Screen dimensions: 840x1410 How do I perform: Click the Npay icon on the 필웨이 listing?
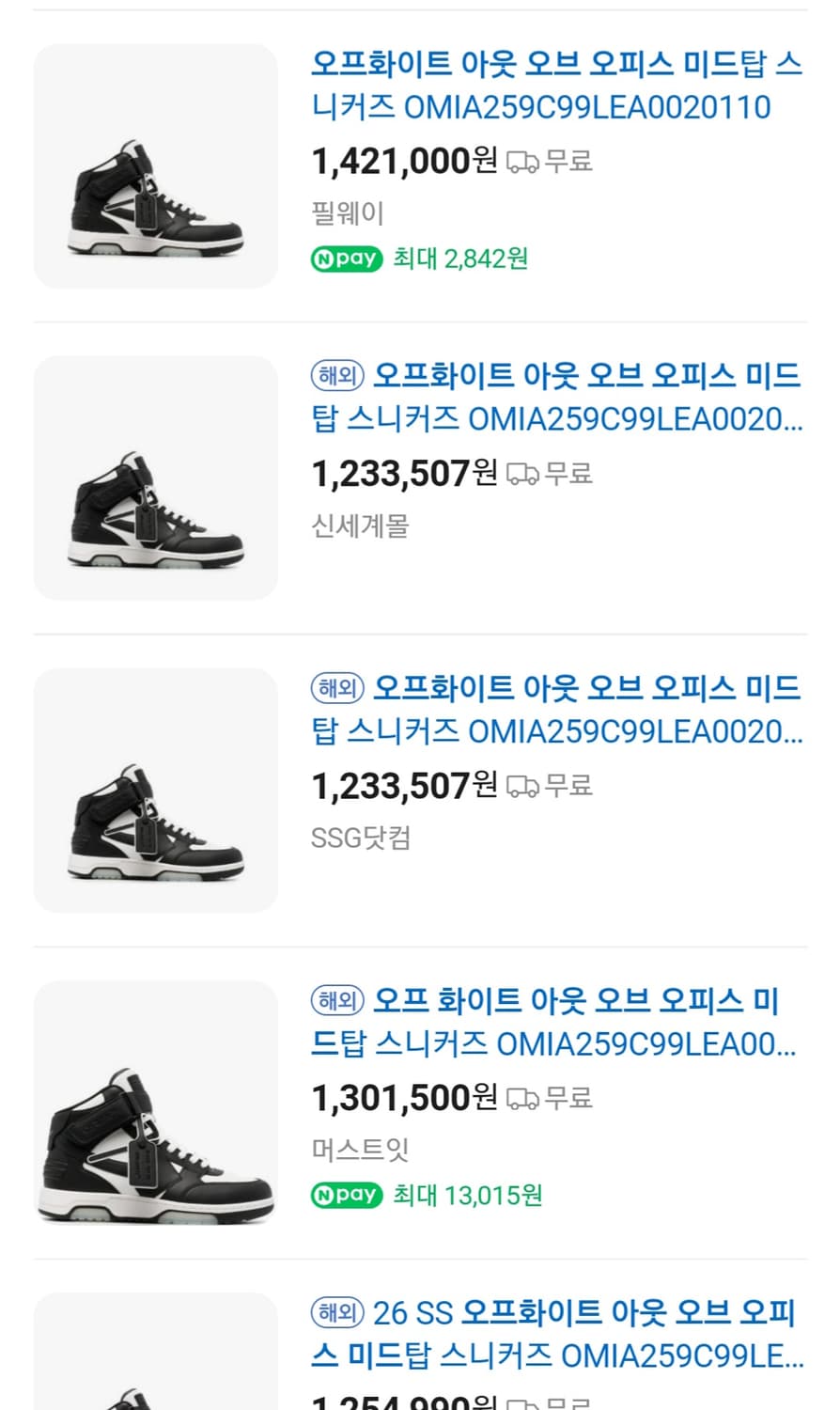[x=346, y=258]
